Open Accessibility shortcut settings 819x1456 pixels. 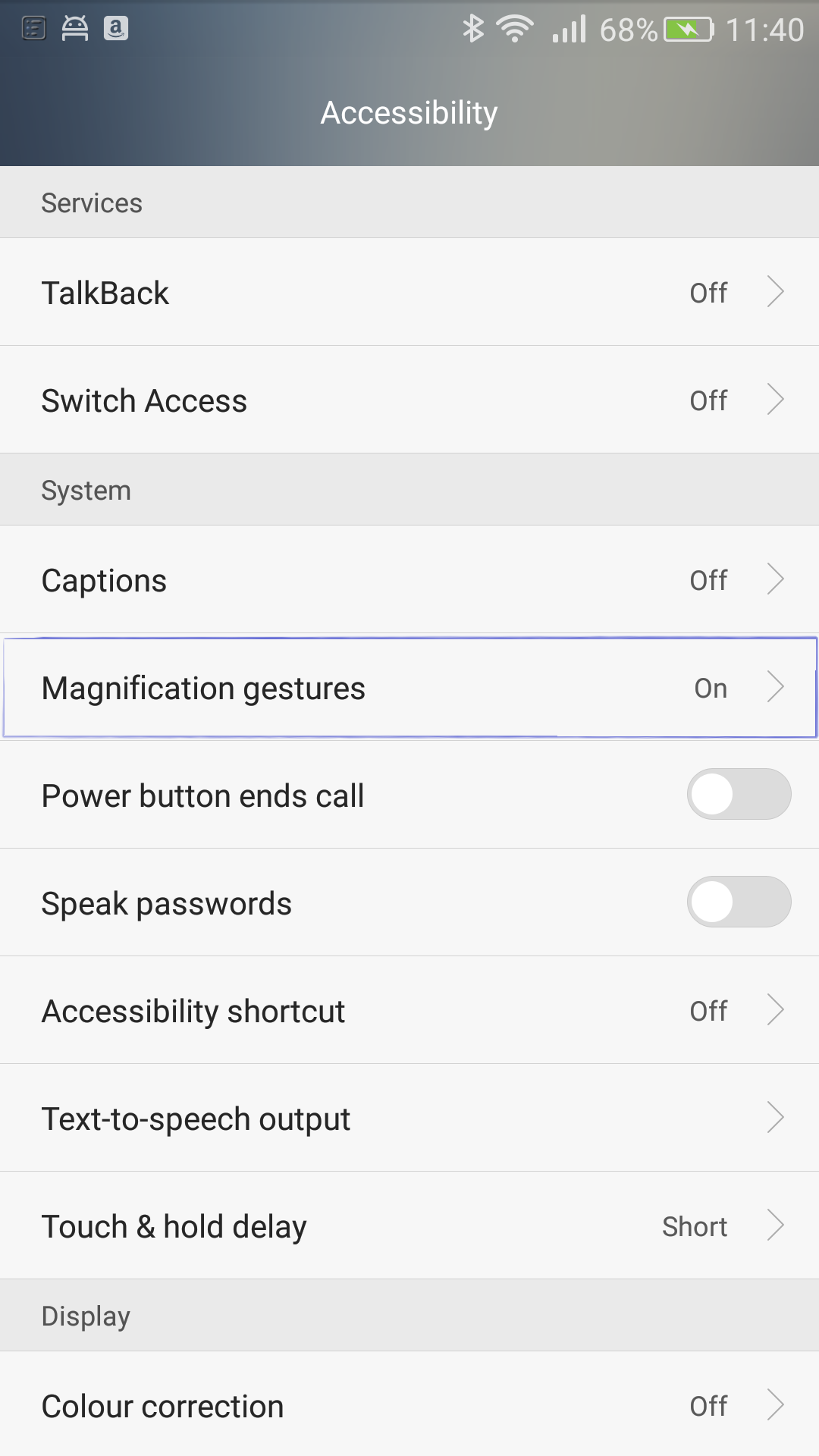click(x=409, y=1010)
